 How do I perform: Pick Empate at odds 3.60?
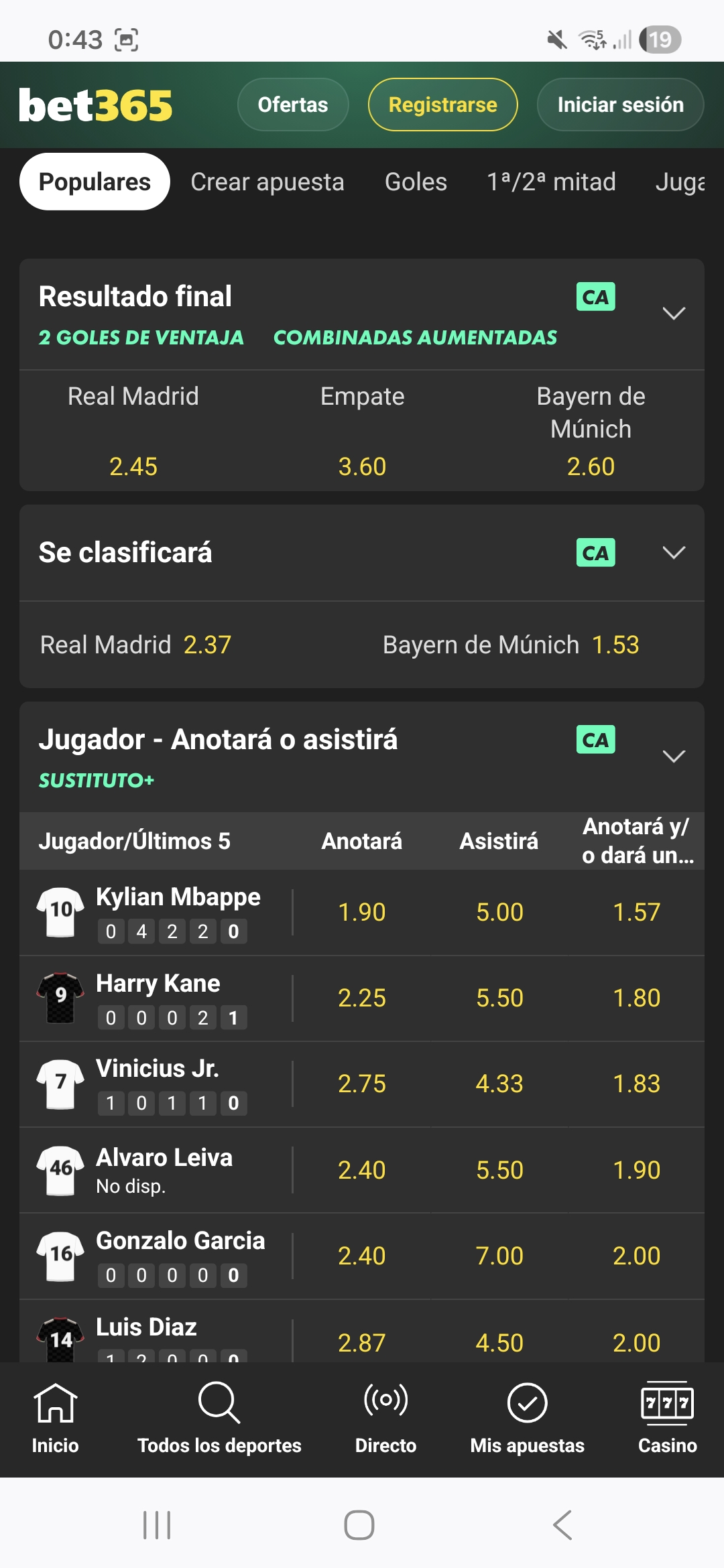point(362,466)
